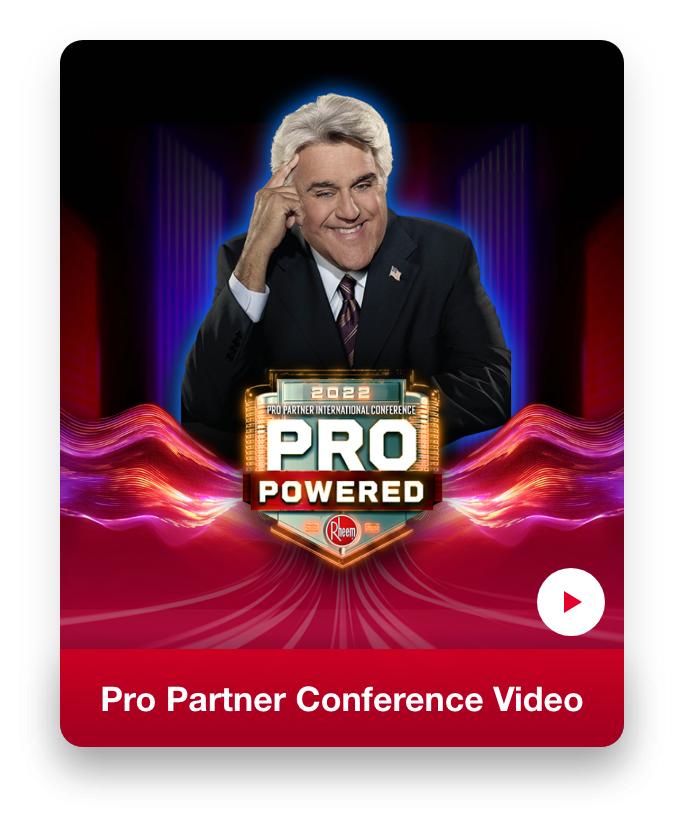Viewport: 684px width, 827px height.
Task: Open the Pro Partner Conference Video card
Action: (341, 699)
